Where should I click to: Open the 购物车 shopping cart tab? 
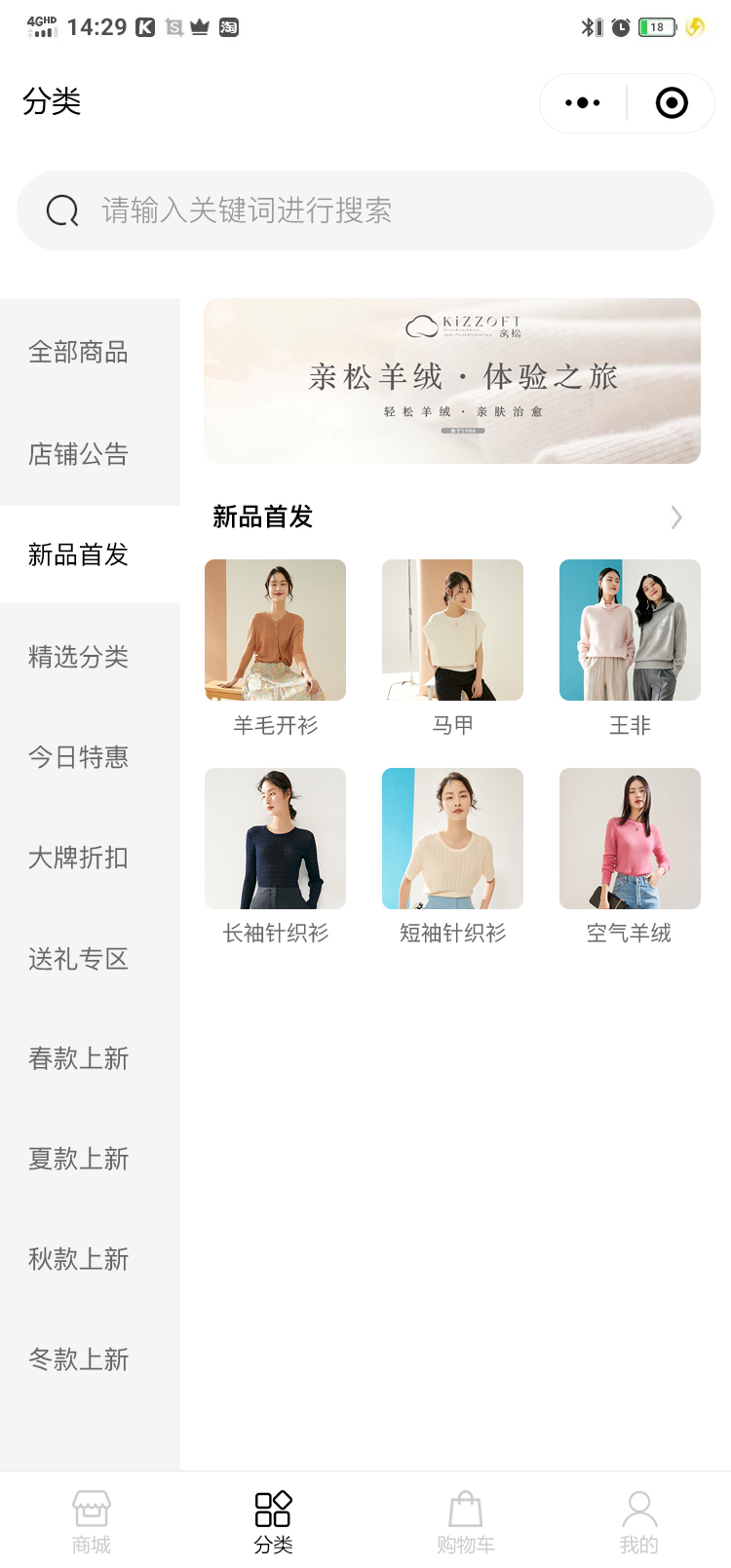[x=466, y=1521]
